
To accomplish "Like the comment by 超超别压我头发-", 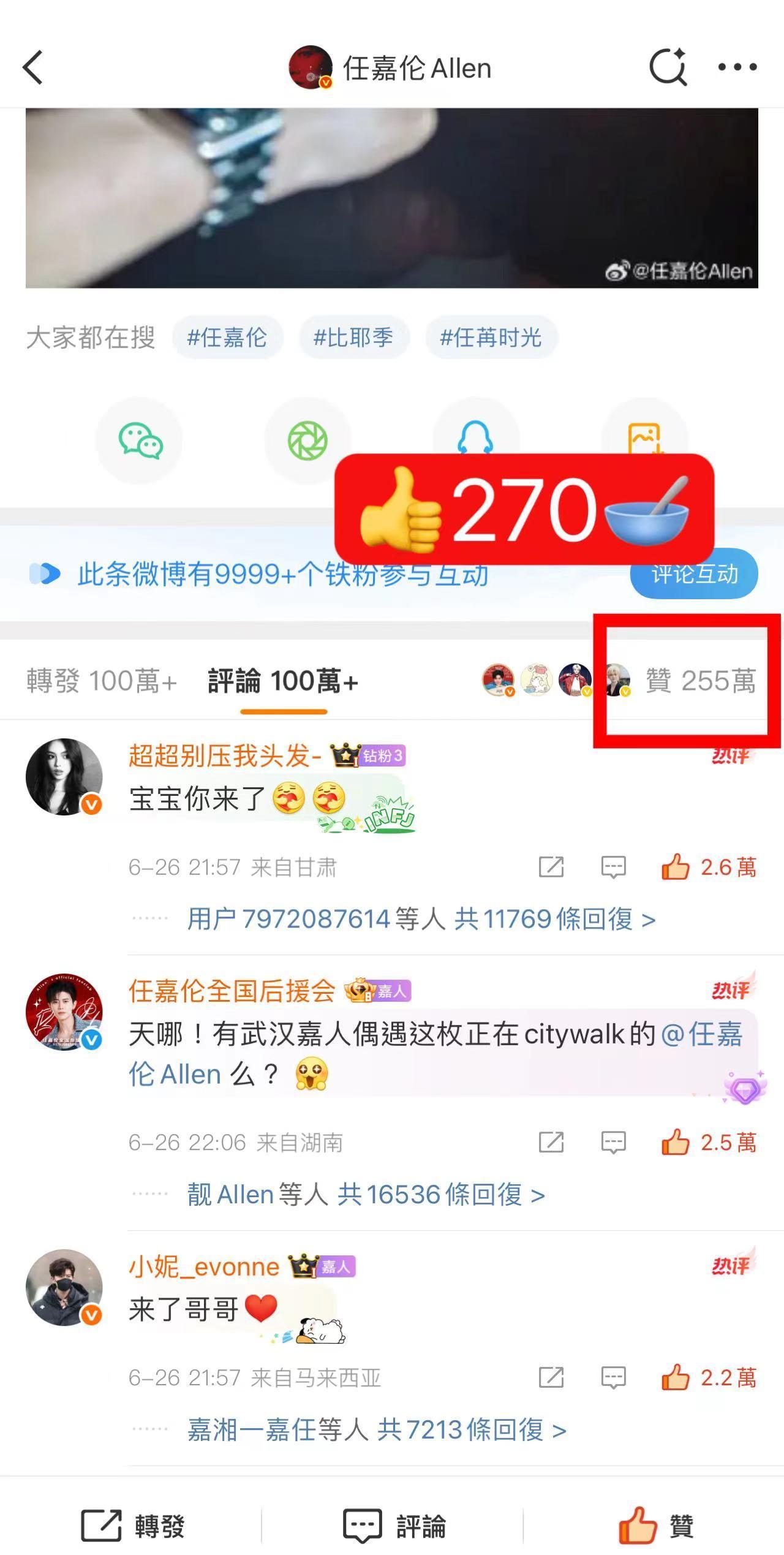I will [709, 867].
